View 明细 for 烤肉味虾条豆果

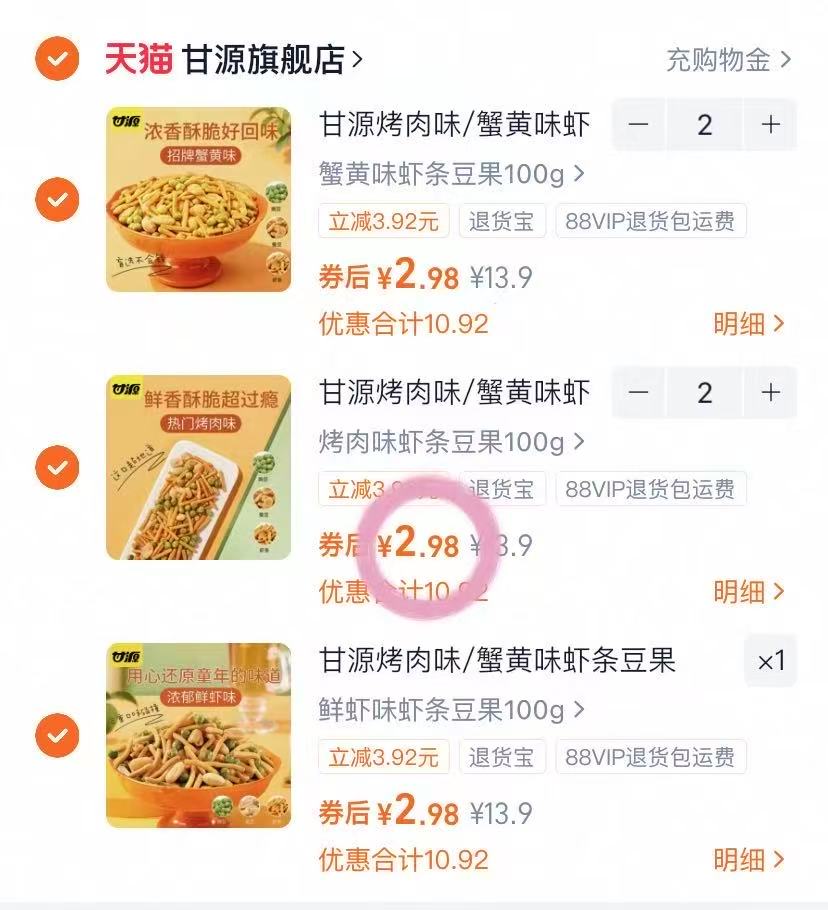point(748,591)
